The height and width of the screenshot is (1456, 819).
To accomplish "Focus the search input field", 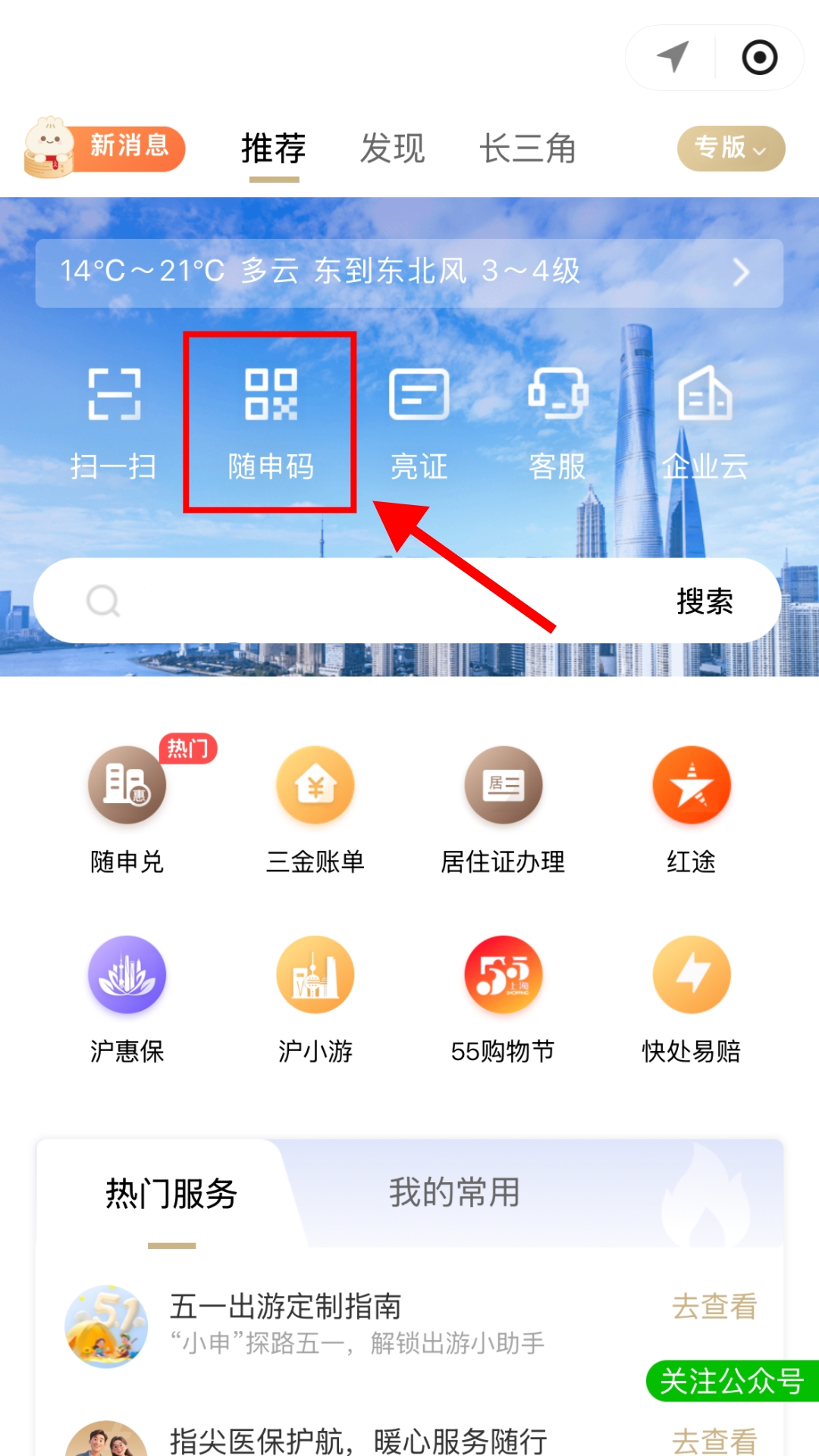I will [364, 601].
